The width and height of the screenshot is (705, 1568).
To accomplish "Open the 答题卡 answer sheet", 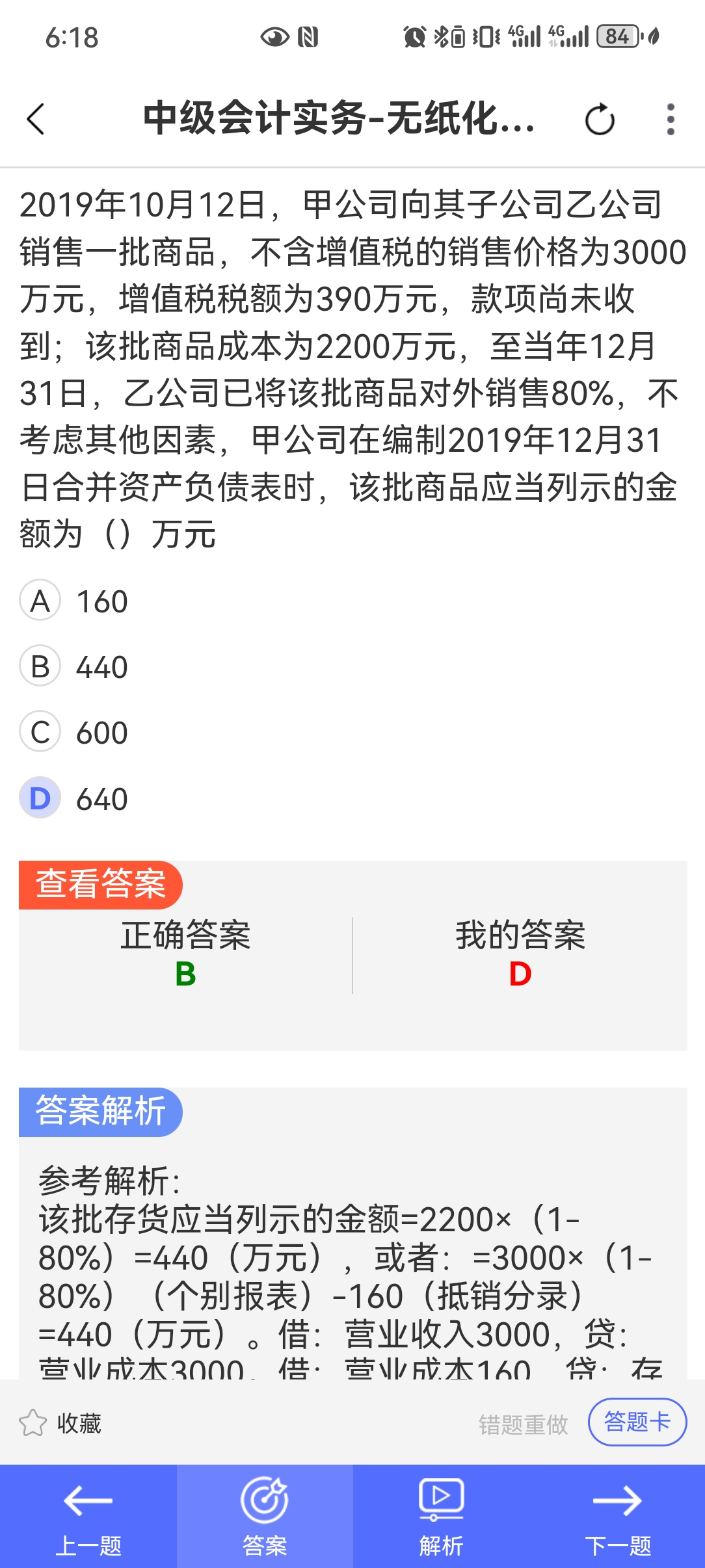I will (x=637, y=1422).
